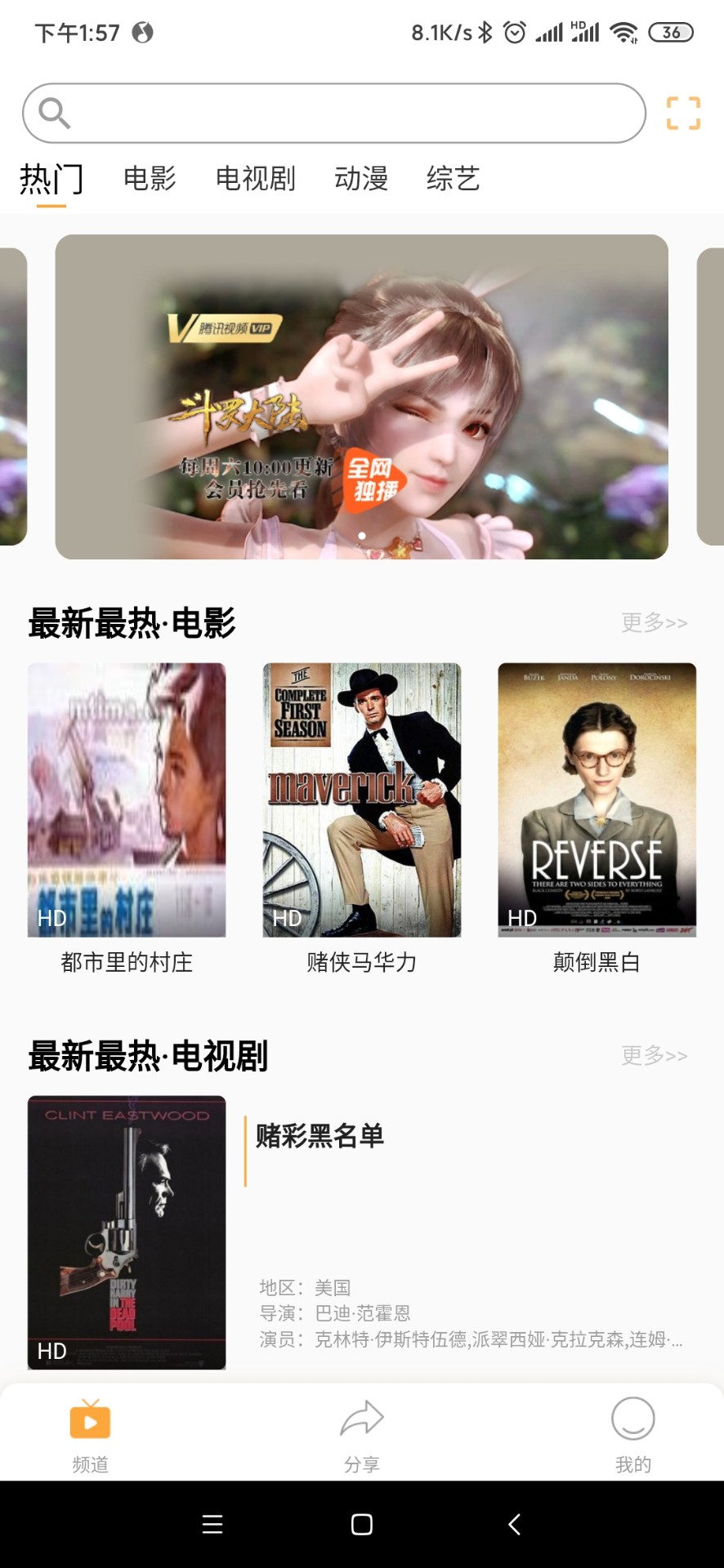The image size is (724, 1568).
Task: Open the movie 赌侠马华力
Action: click(362, 799)
